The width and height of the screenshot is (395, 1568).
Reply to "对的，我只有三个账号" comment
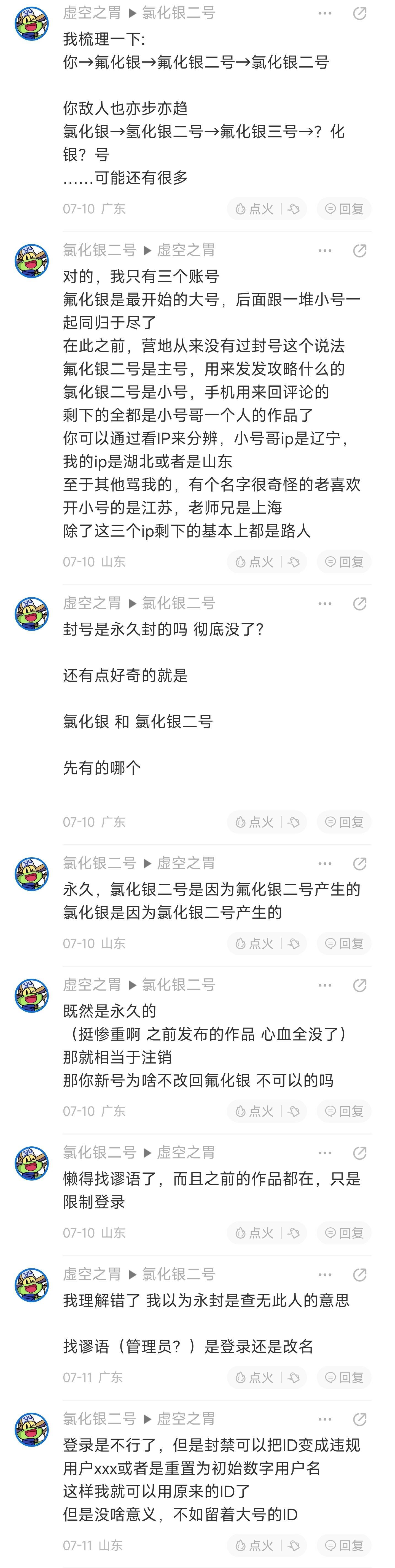point(344,562)
